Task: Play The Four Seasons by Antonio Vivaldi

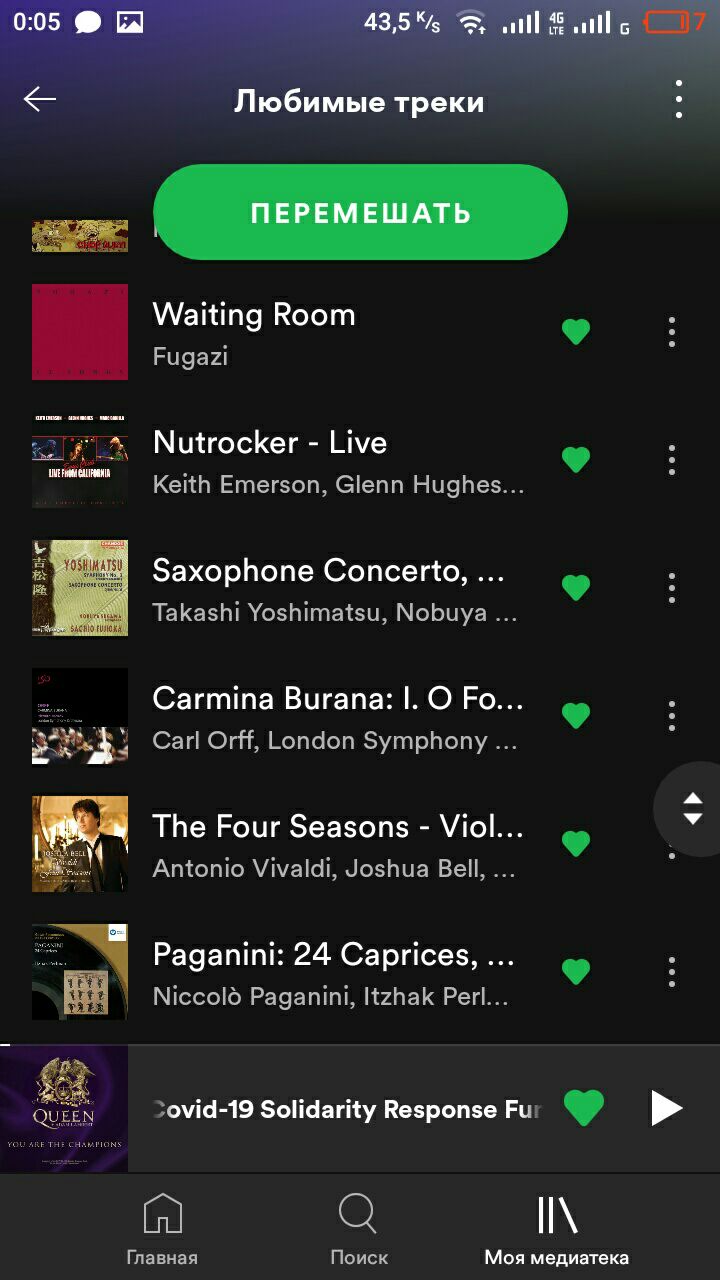Action: point(337,844)
